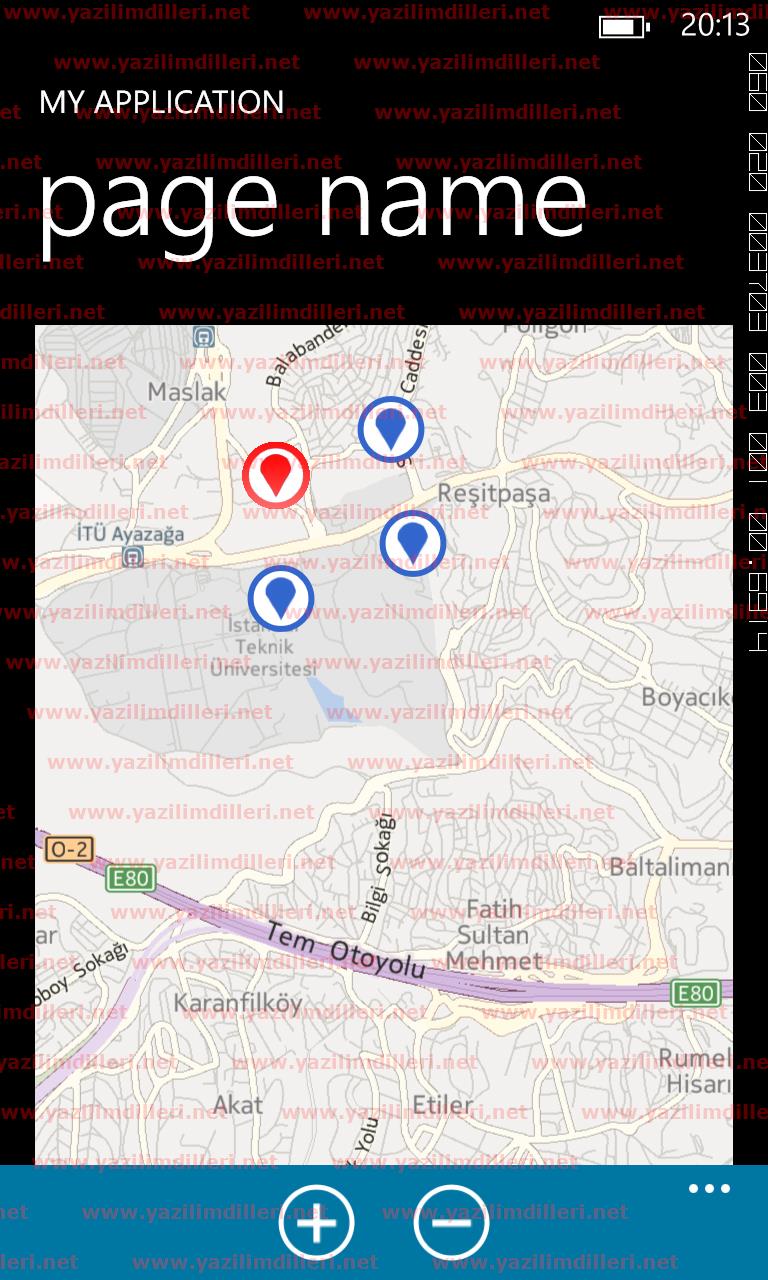Select the red map pin near Maslak
768x1280 pixels.
pos(276,474)
